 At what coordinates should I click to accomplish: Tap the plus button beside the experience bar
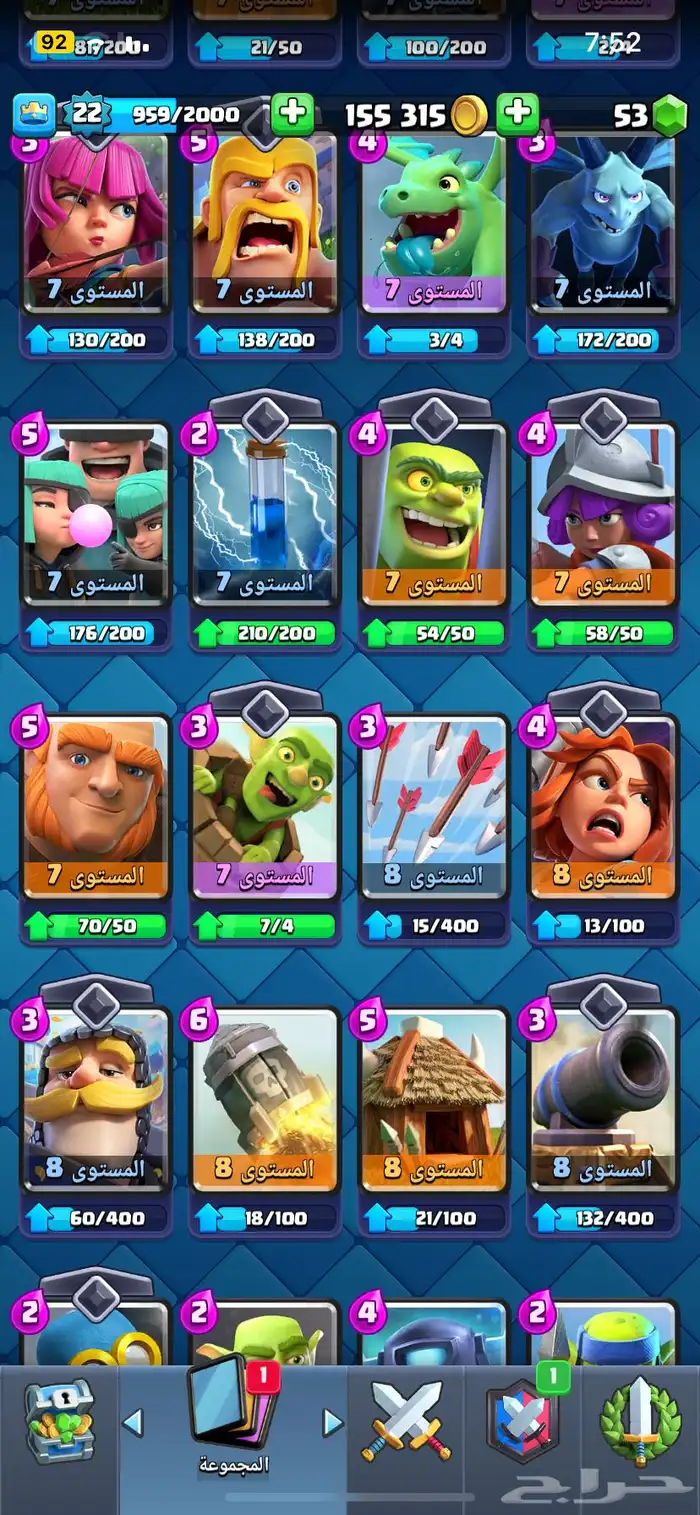click(x=291, y=115)
